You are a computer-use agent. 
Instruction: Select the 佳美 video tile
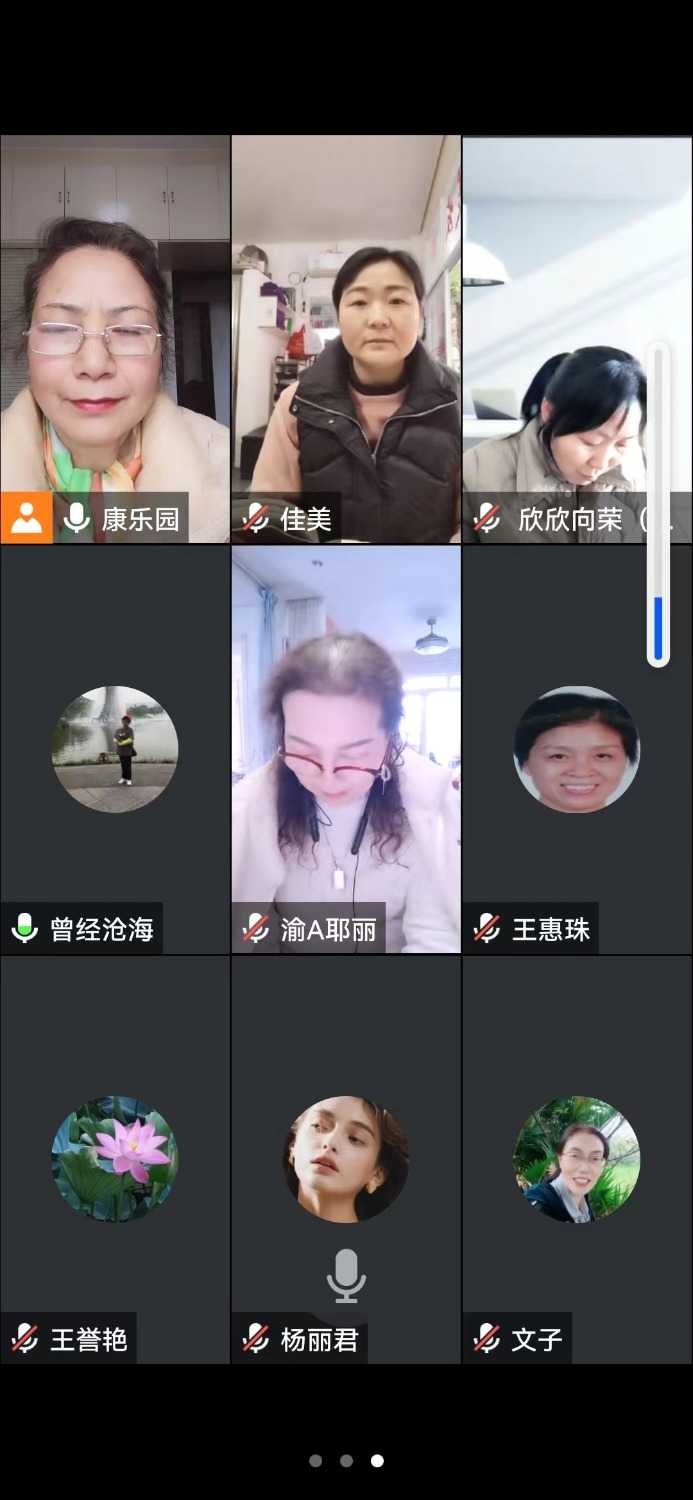tap(346, 340)
